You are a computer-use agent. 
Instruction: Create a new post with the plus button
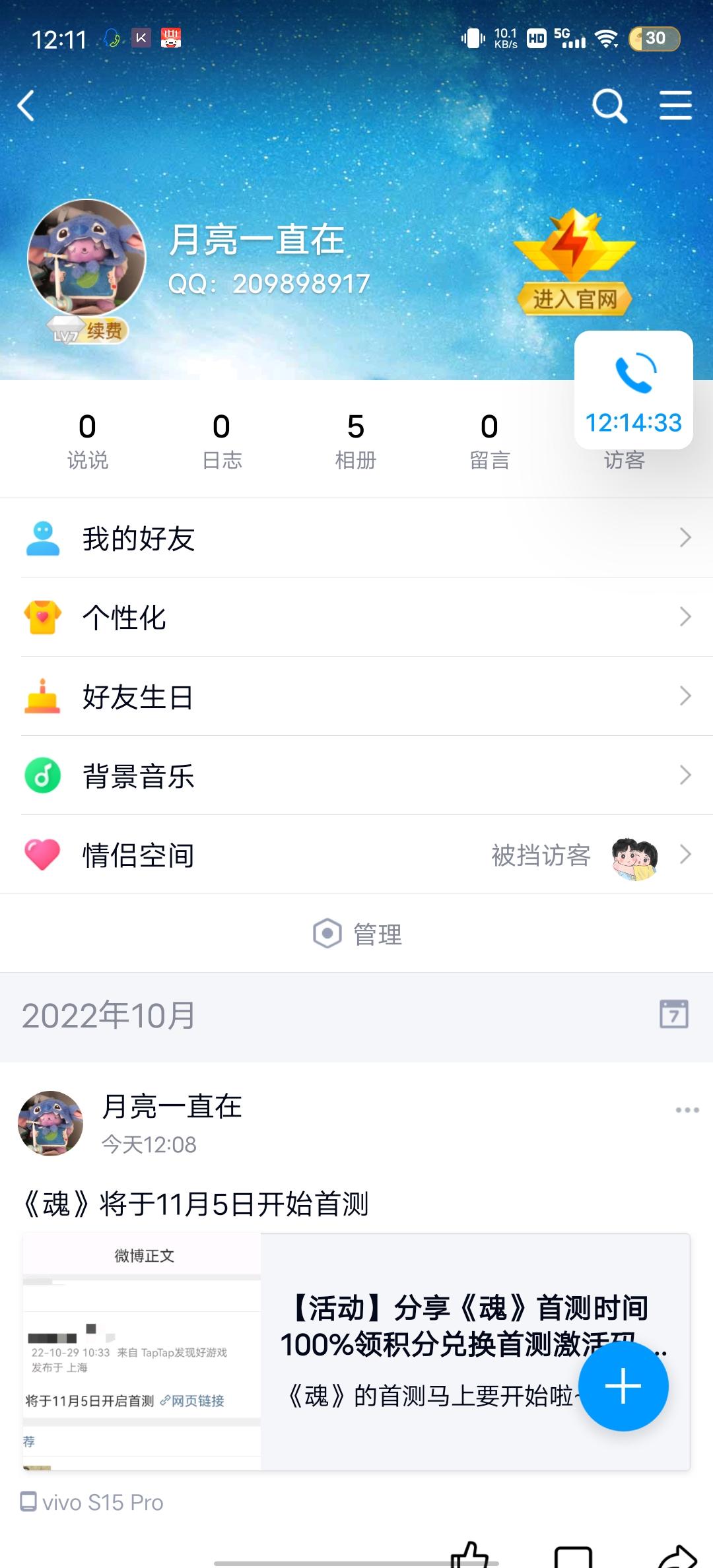click(x=623, y=1386)
